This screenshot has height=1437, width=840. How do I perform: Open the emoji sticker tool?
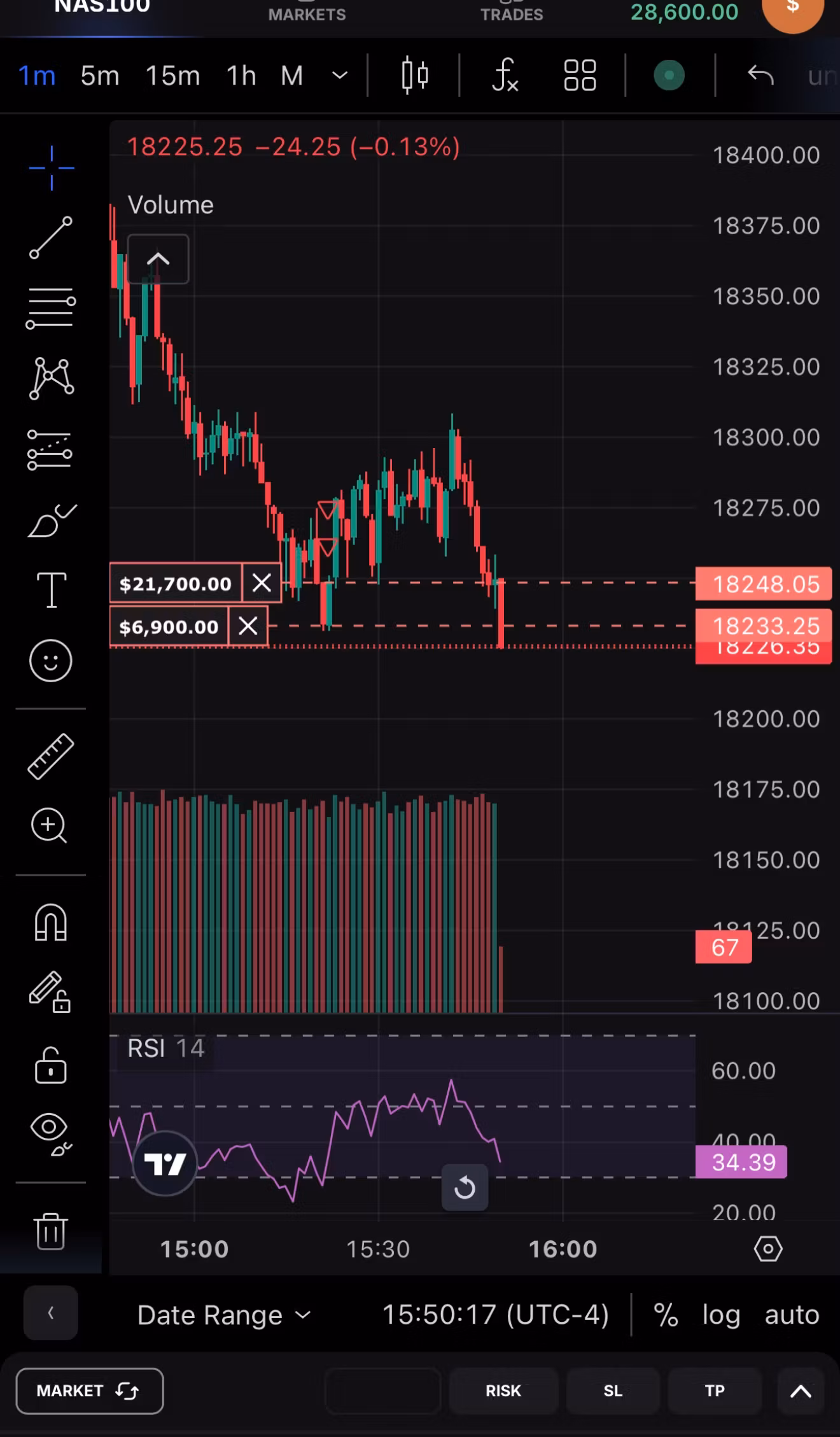[51, 661]
